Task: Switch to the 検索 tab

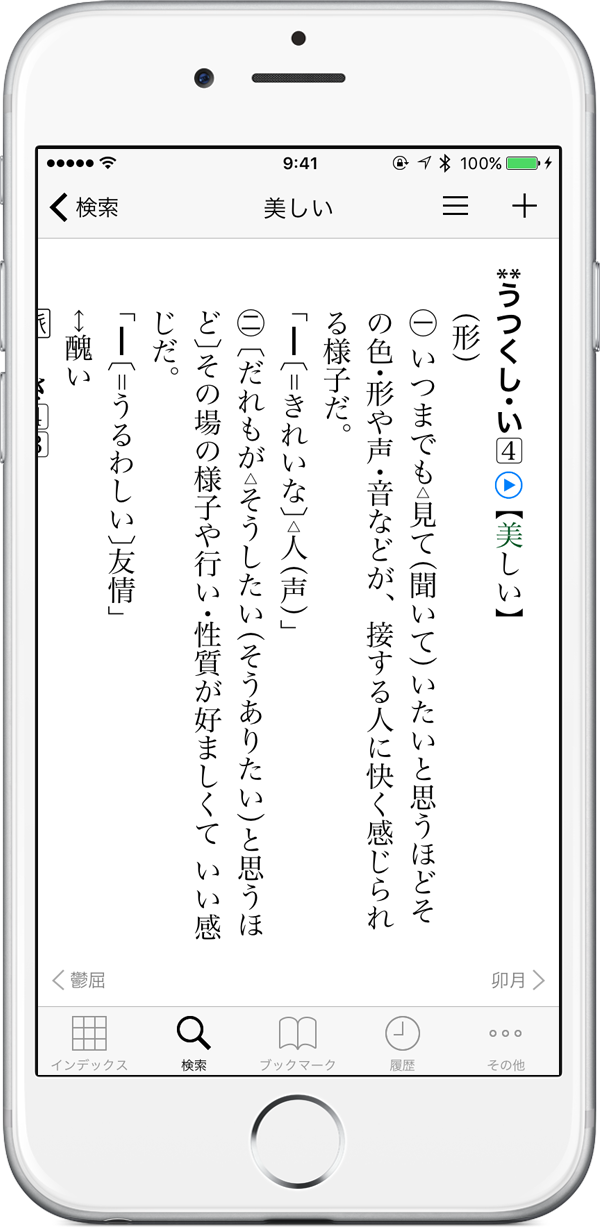Action: click(194, 1043)
